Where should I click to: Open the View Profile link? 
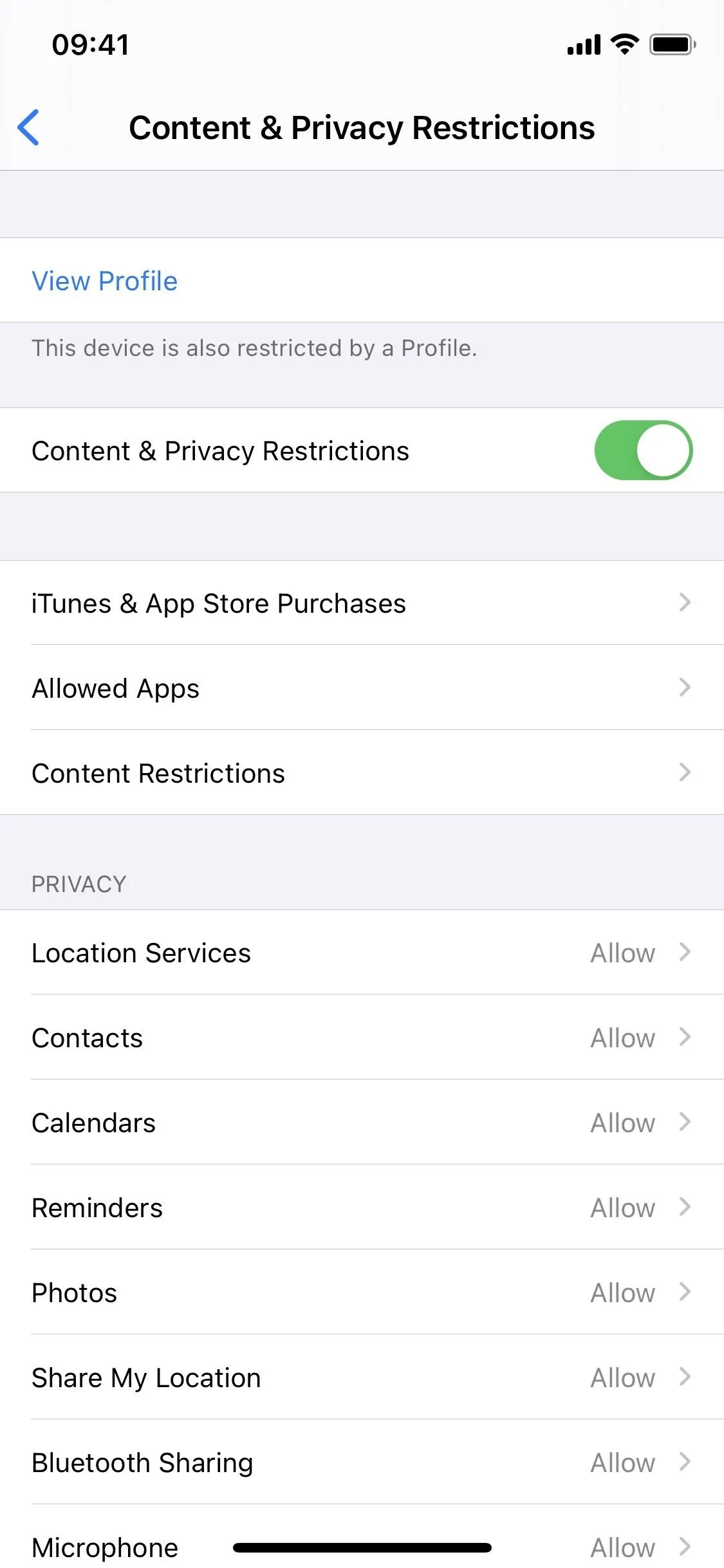[104, 281]
